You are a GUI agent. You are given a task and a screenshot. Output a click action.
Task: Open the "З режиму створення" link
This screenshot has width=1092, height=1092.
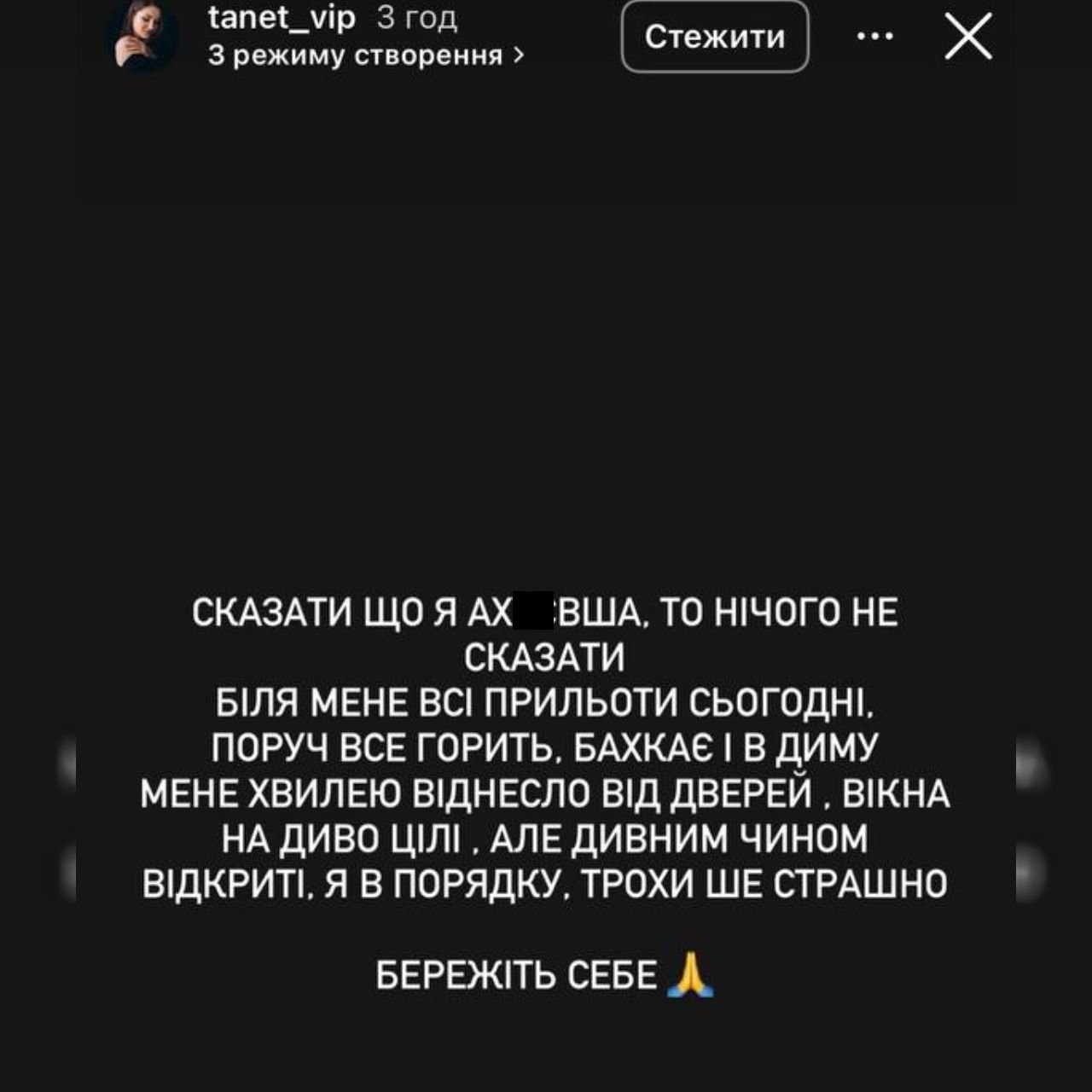(366, 56)
